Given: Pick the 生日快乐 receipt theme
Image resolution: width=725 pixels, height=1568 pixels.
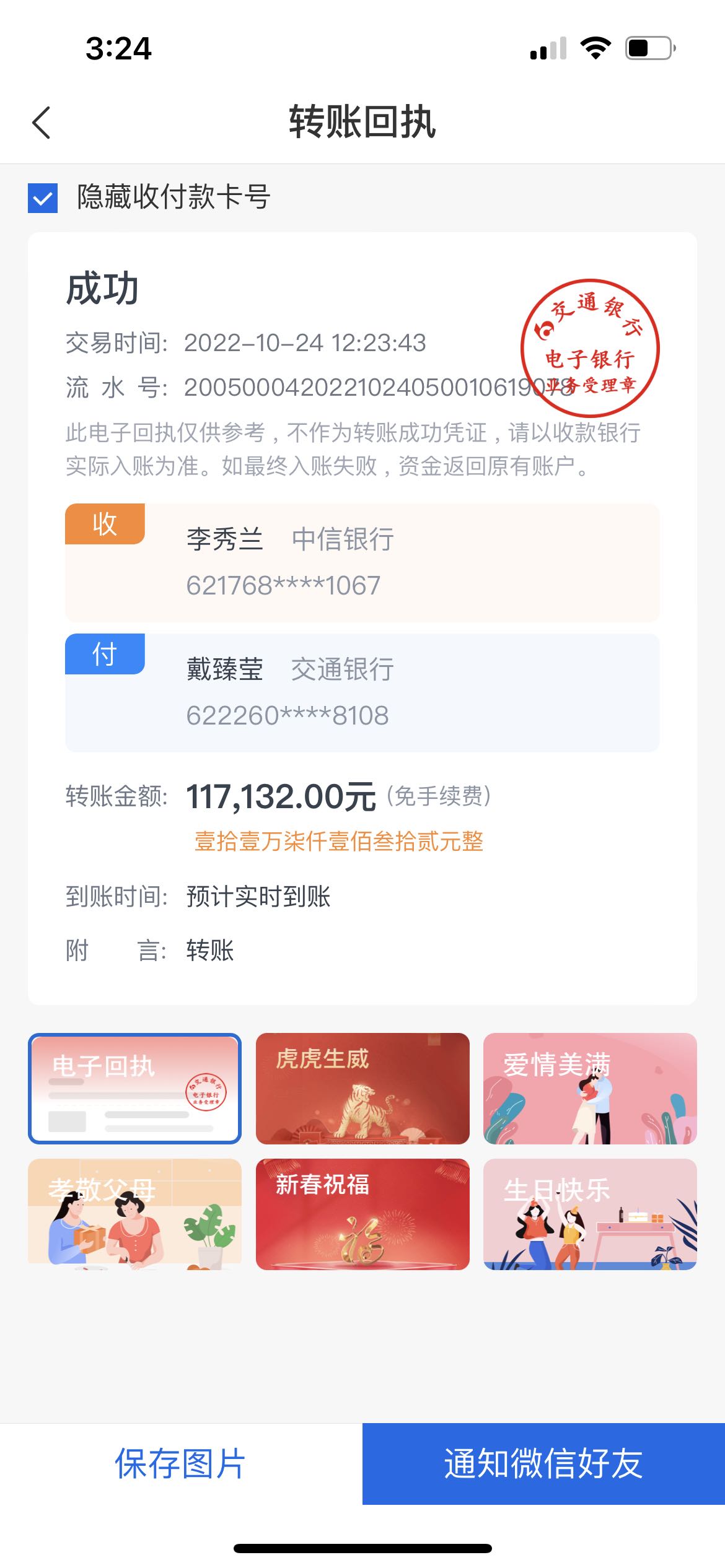Looking at the screenshot, I should click(x=590, y=1214).
